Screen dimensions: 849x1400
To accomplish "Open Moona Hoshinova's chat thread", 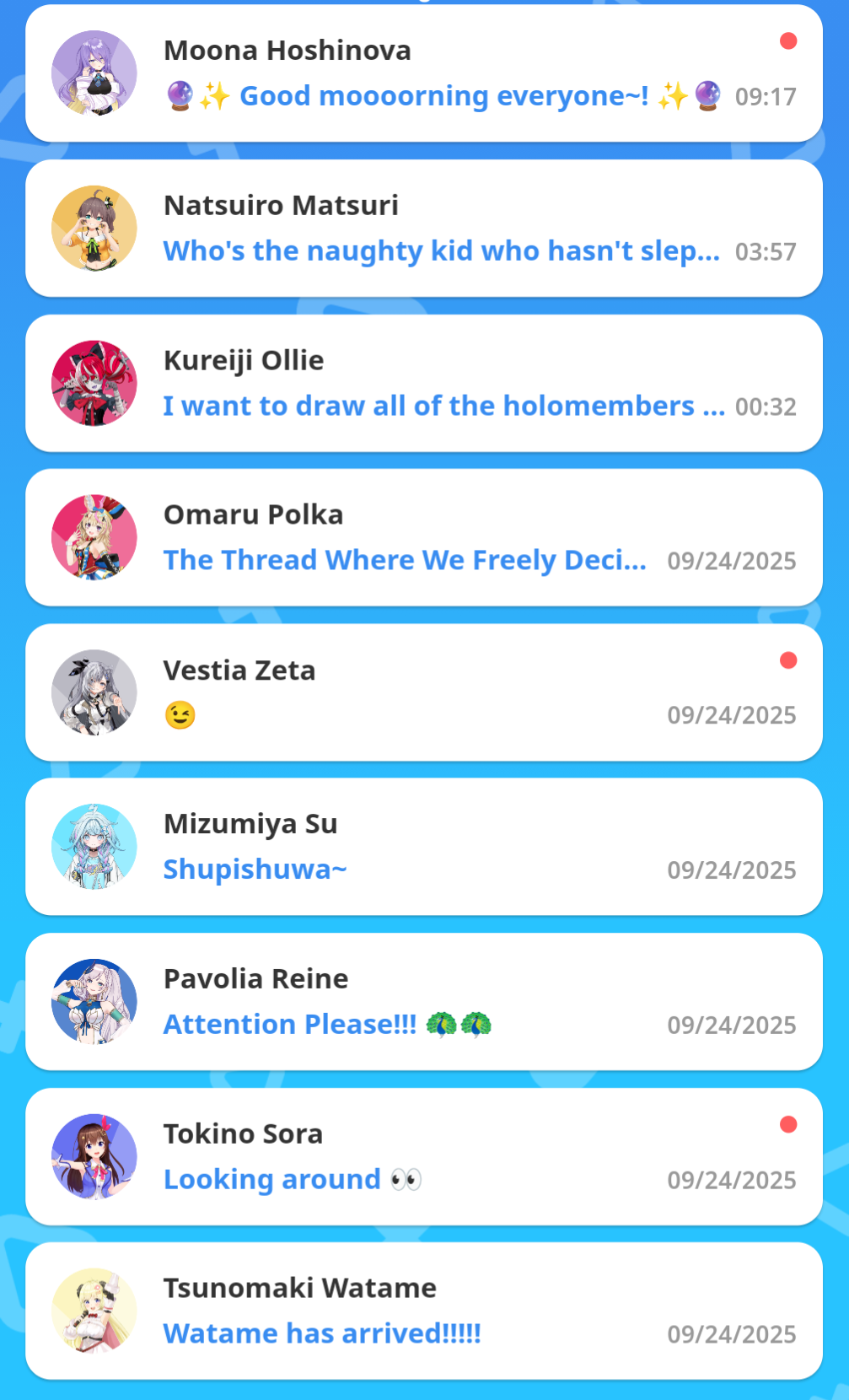I will pos(423,73).
